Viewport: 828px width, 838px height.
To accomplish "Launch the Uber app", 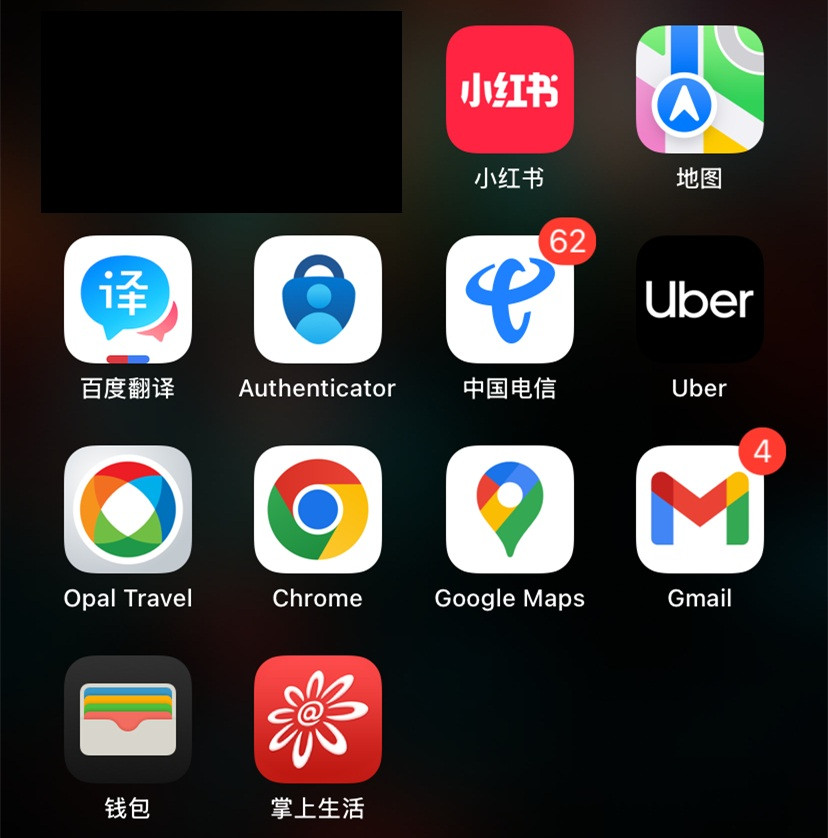I will tap(699, 300).
